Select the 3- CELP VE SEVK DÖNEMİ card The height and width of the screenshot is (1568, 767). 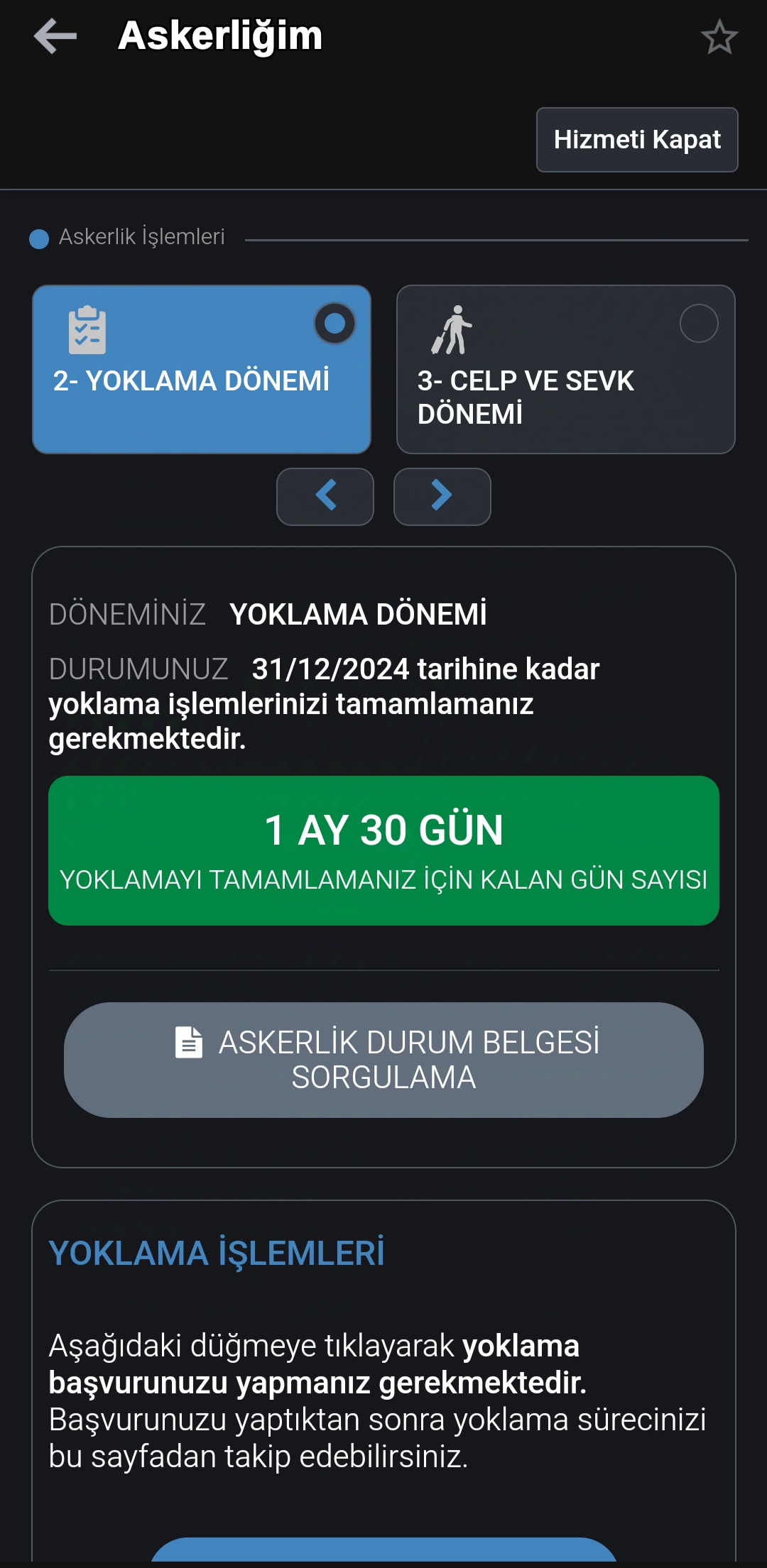pyautogui.click(x=565, y=369)
